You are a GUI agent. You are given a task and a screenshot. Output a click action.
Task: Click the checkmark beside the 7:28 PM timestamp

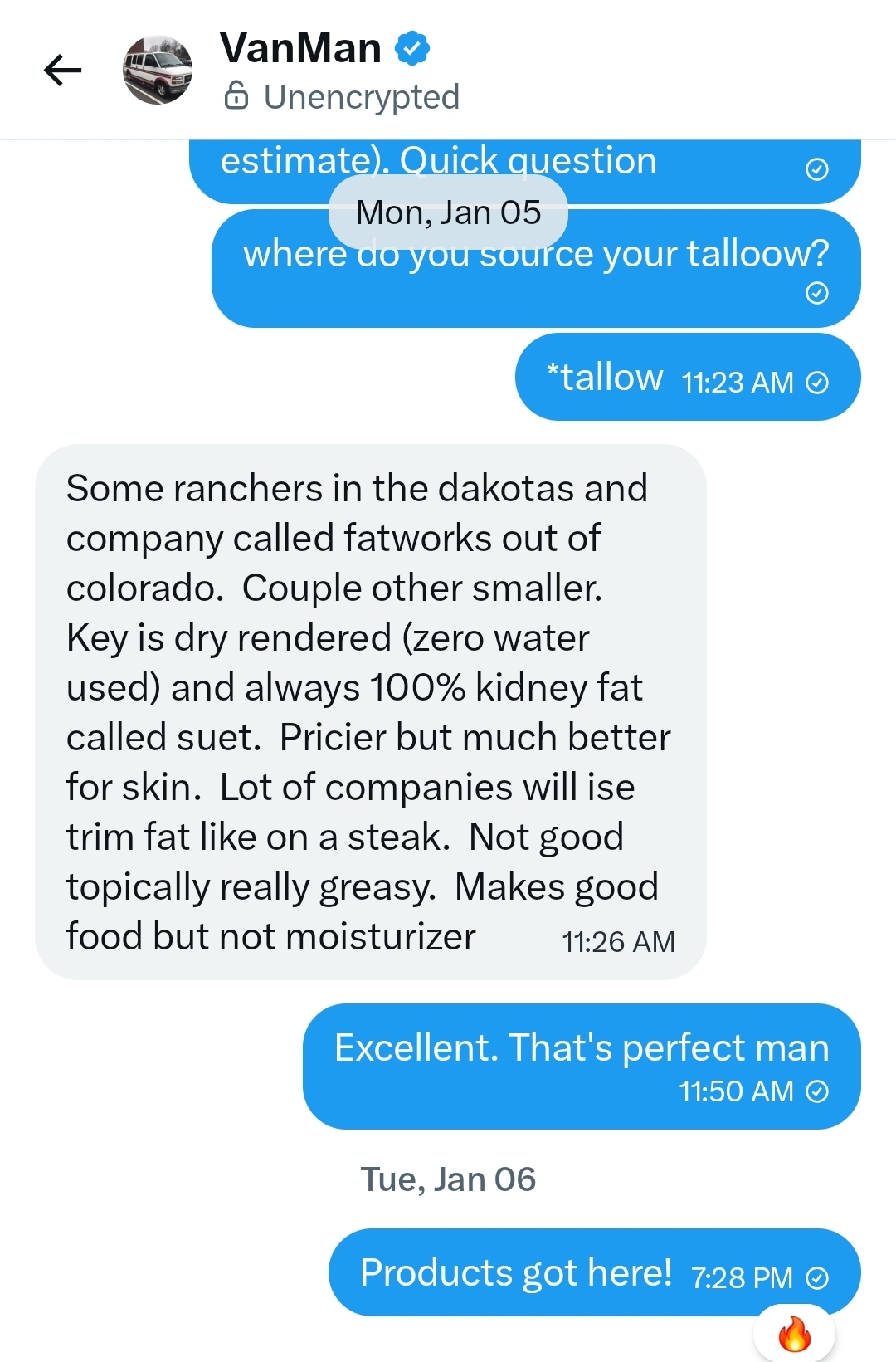[x=818, y=1278]
